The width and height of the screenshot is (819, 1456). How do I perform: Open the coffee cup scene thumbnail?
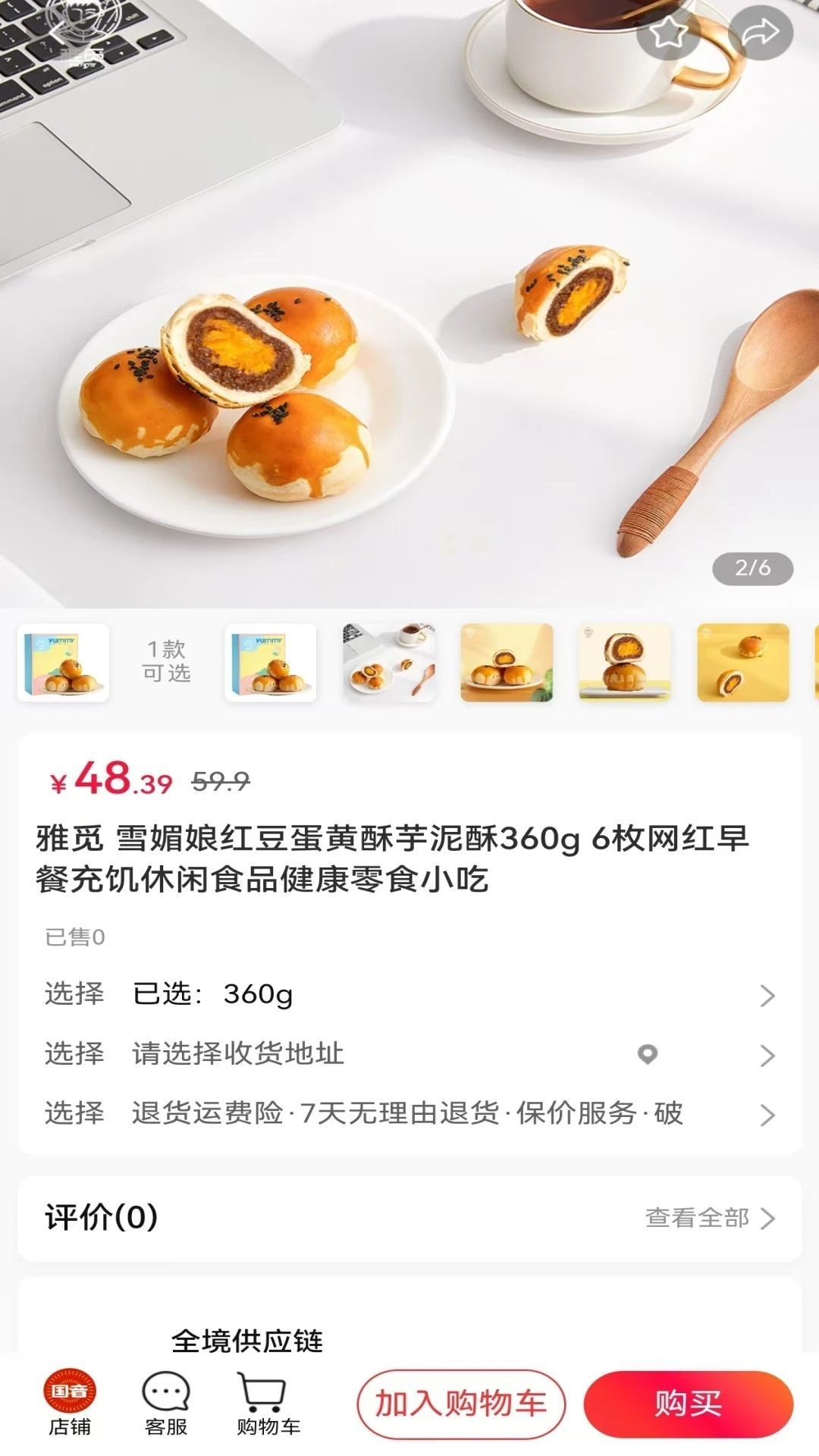tap(388, 661)
